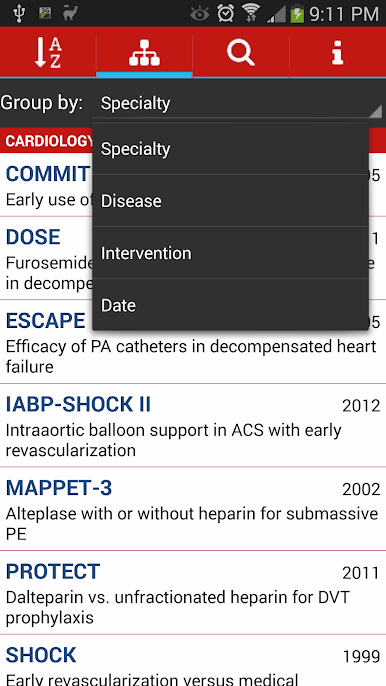Open the info tab
Image resolution: width=386 pixels, height=686 pixels.
click(x=337, y=52)
